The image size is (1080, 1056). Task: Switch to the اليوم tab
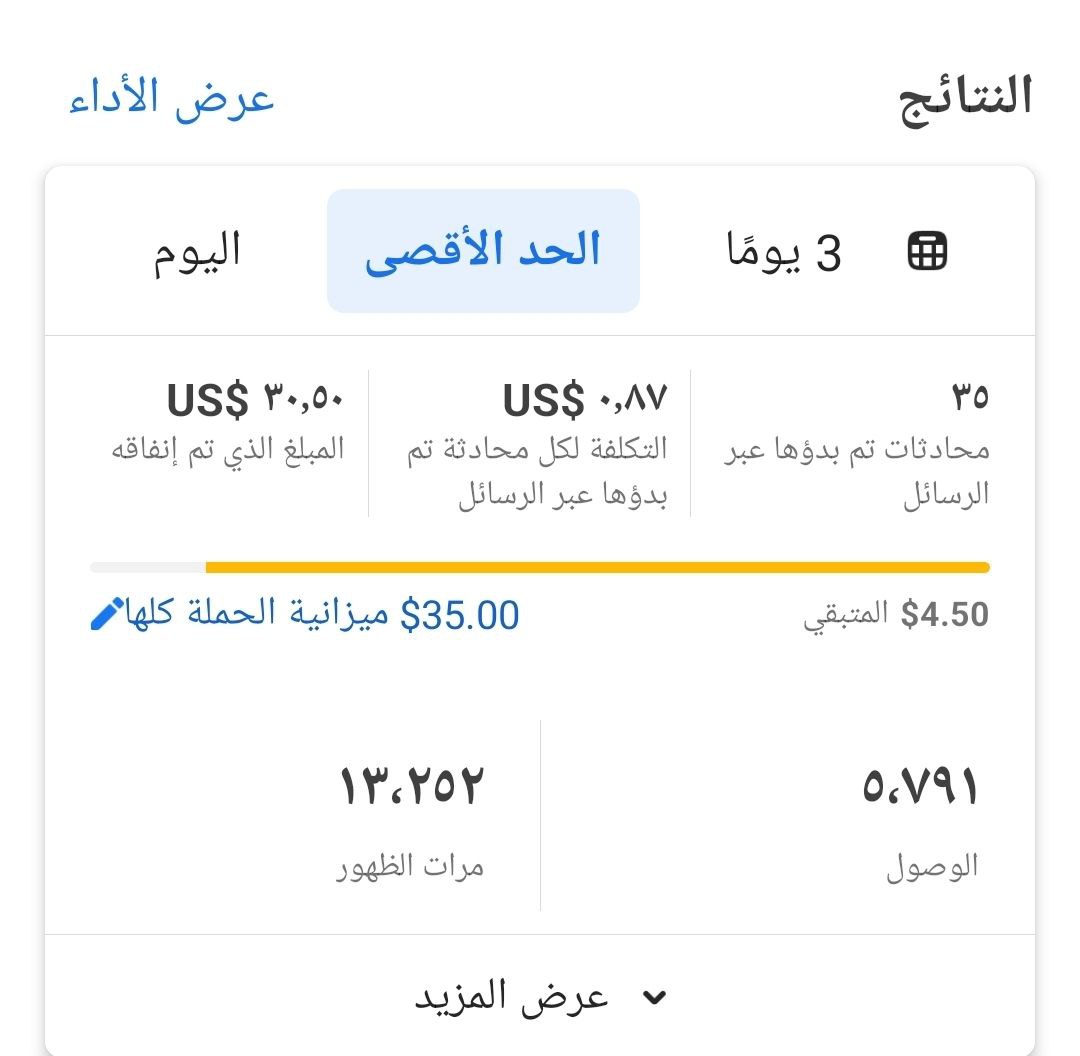click(197, 251)
